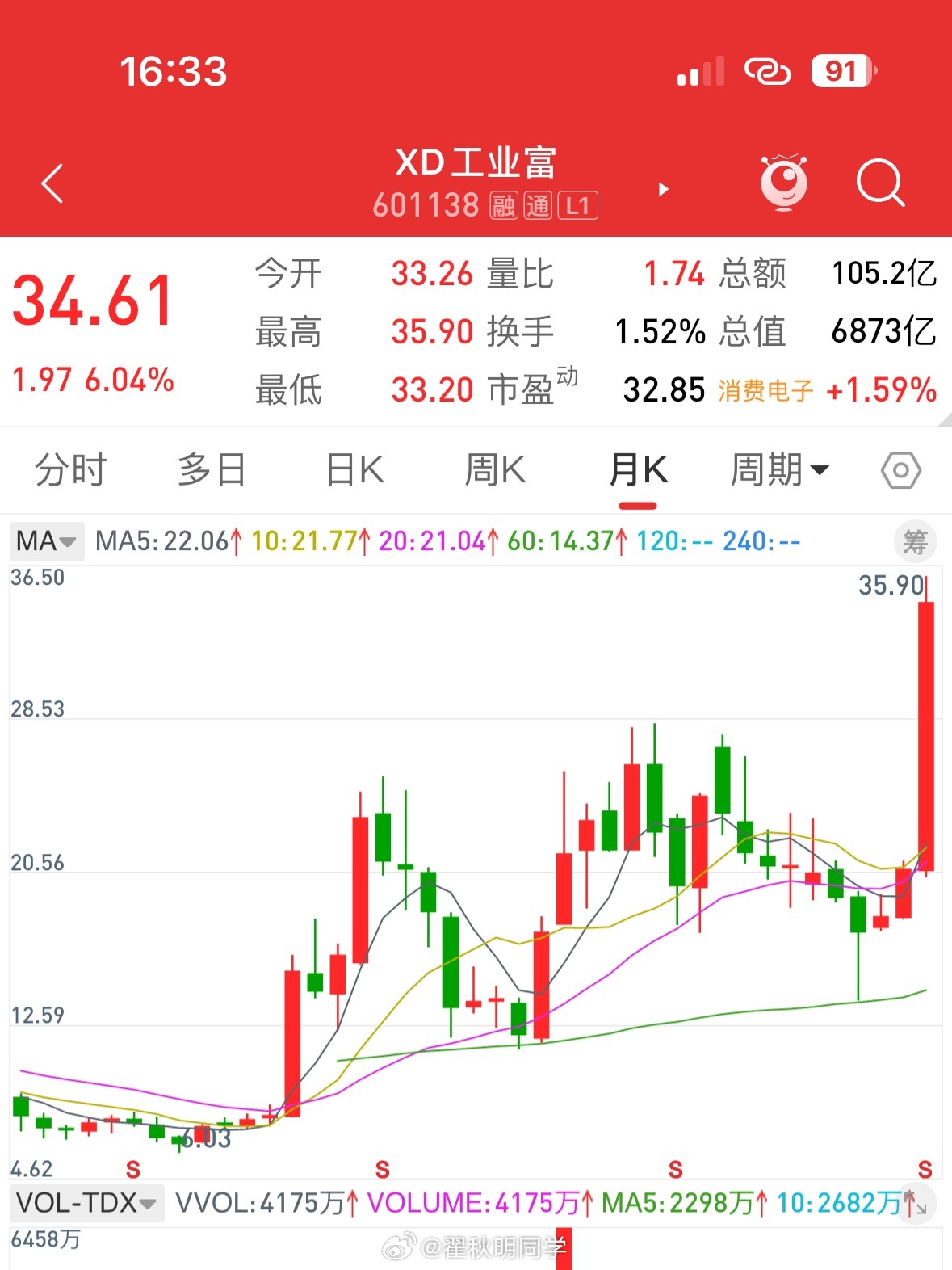Tap the L1 quote level badge
Image resolution: width=952 pixels, height=1270 pixels.
(x=578, y=207)
